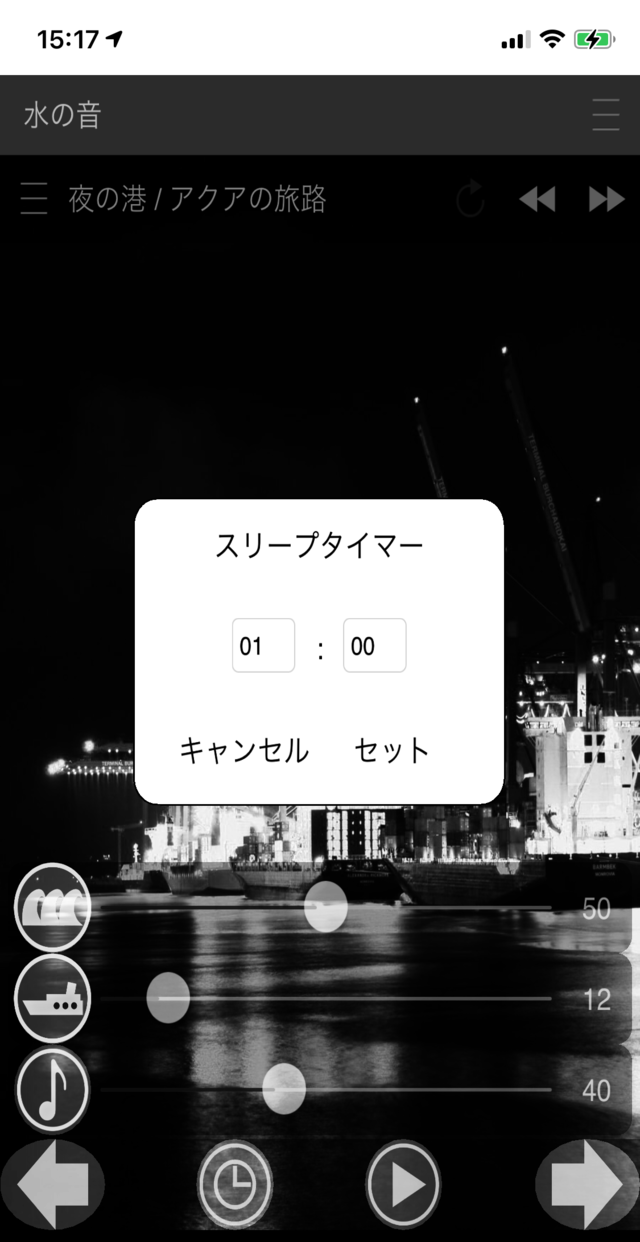Toggle the ship sound icon
The height and width of the screenshot is (1242, 640).
click(x=52, y=998)
